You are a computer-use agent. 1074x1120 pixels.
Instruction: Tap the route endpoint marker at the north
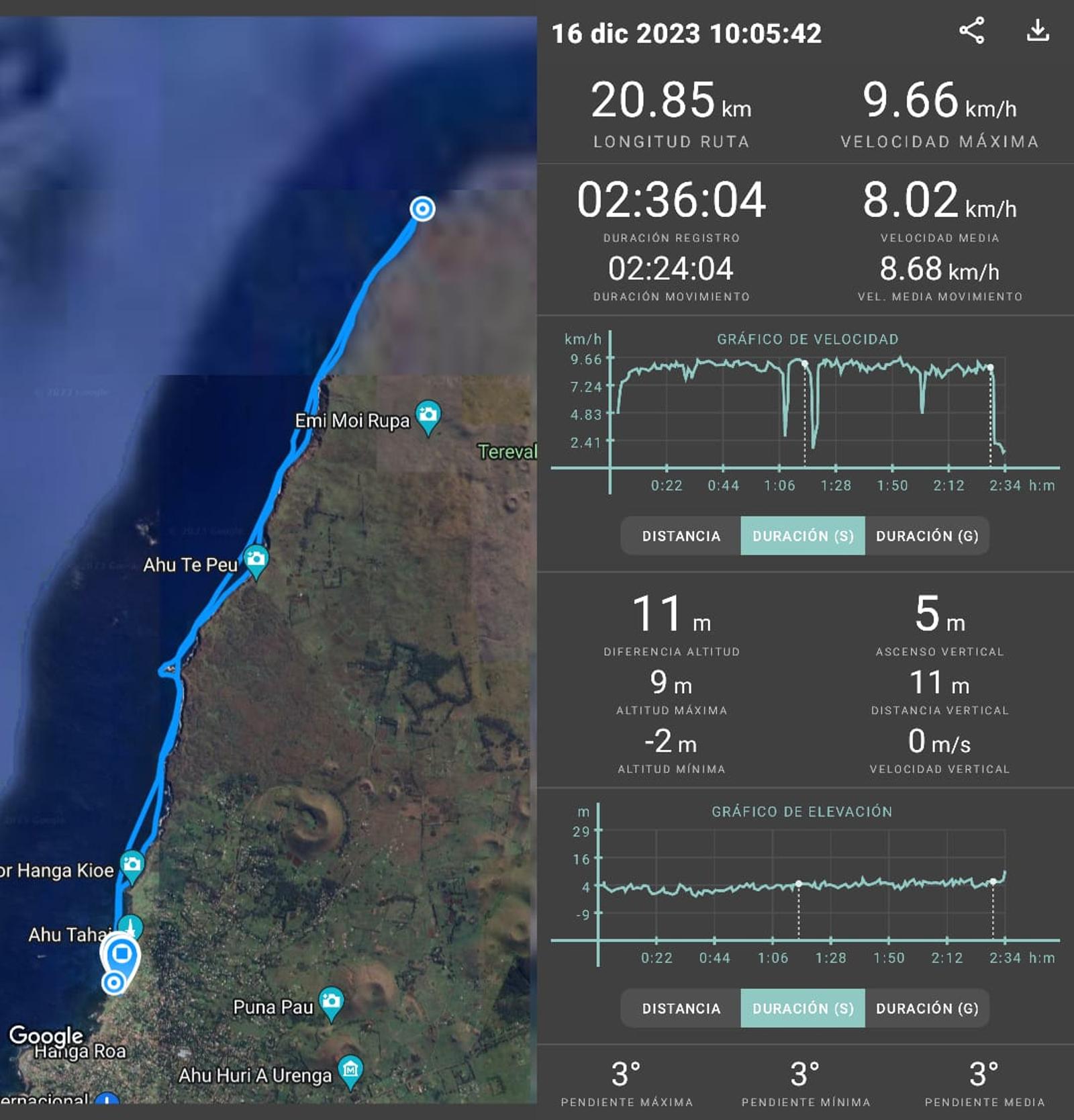tap(422, 209)
